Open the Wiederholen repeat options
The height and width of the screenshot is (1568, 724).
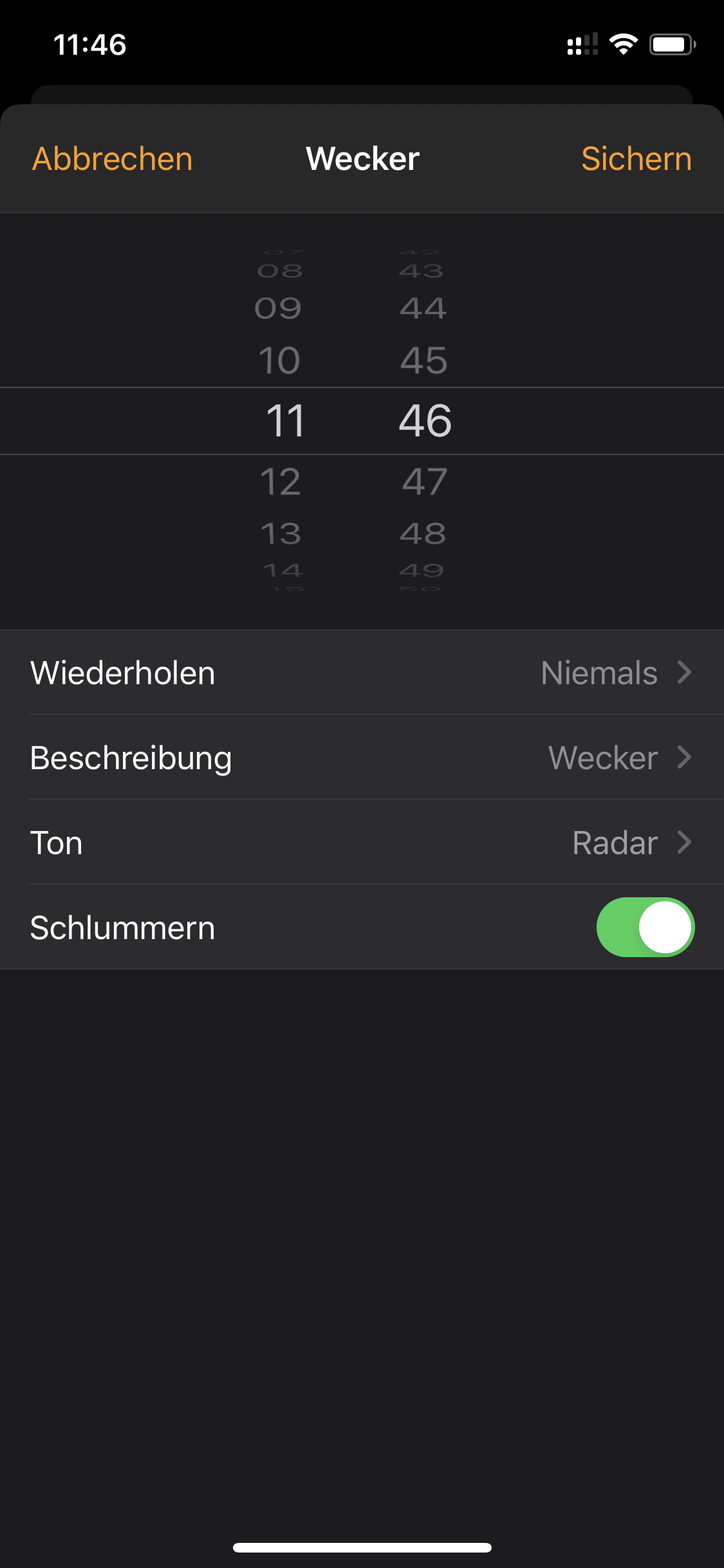362,673
